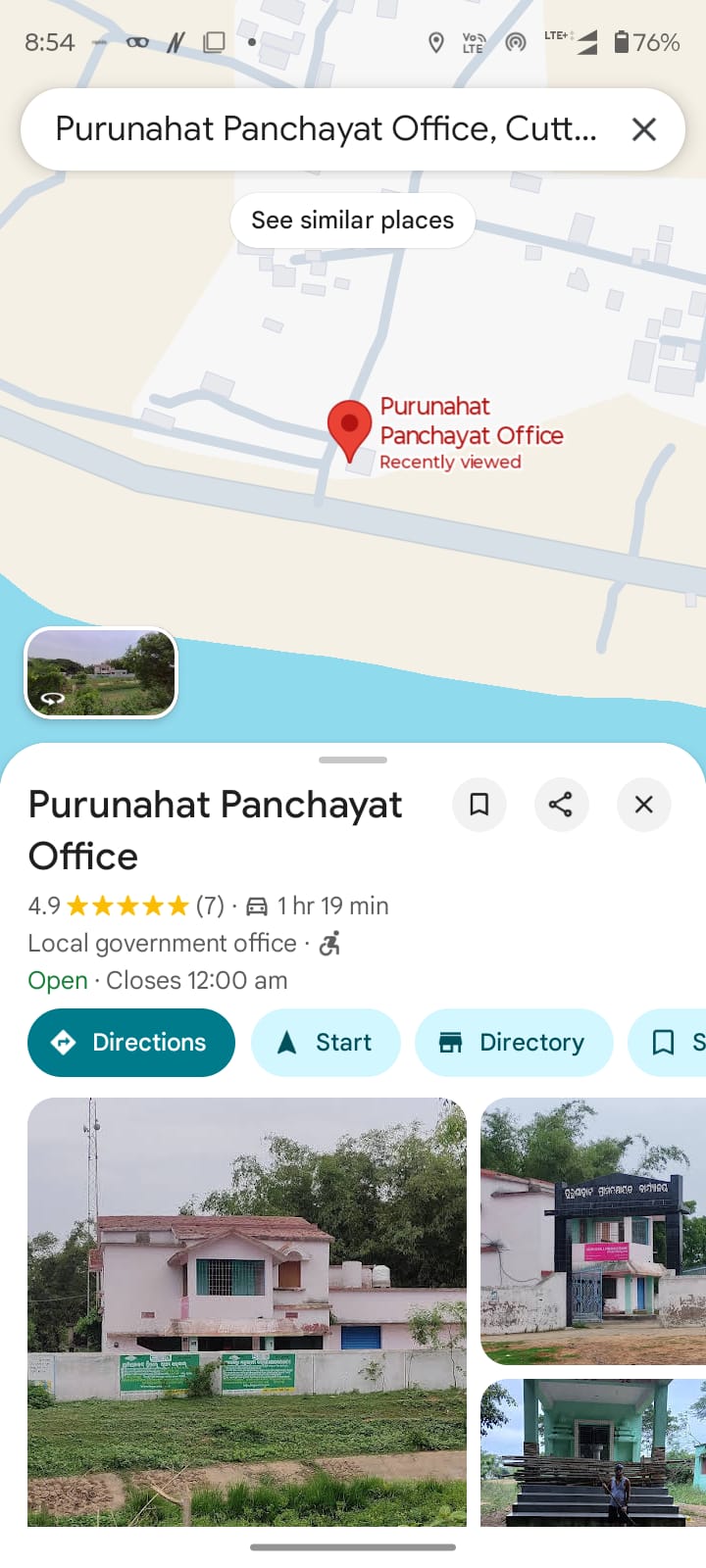706x1568 pixels.
Task: Open the search box with Purunahat Panchayat Office
Action: [x=324, y=129]
